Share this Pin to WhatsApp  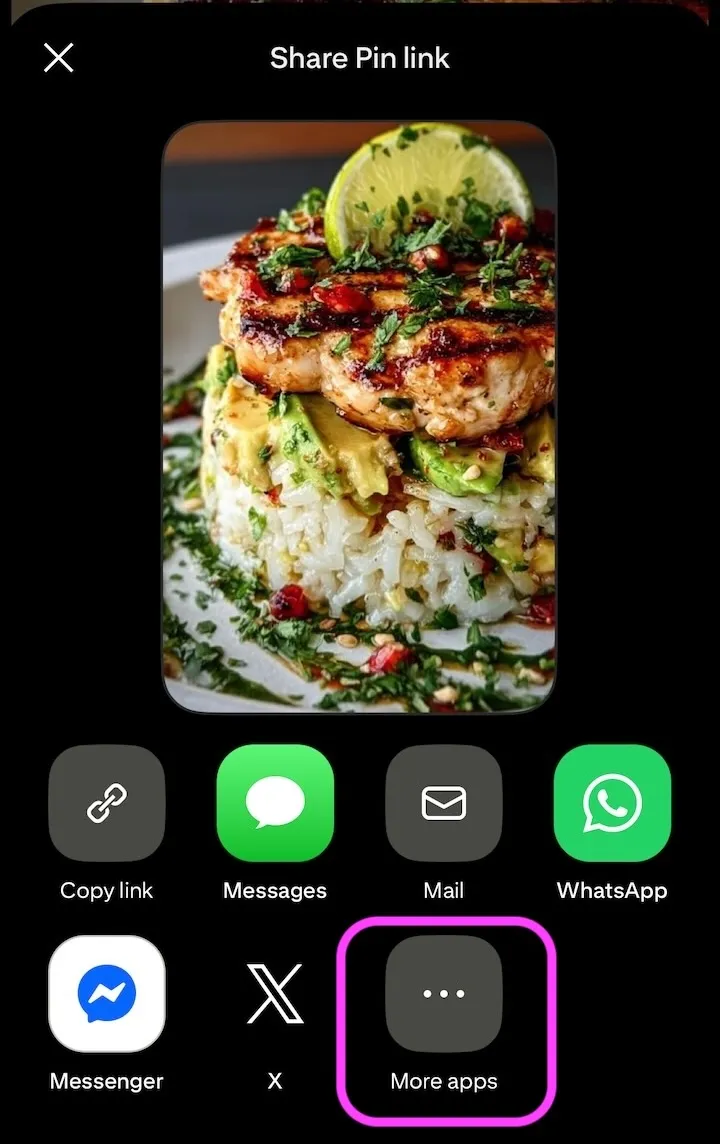(x=612, y=803)
